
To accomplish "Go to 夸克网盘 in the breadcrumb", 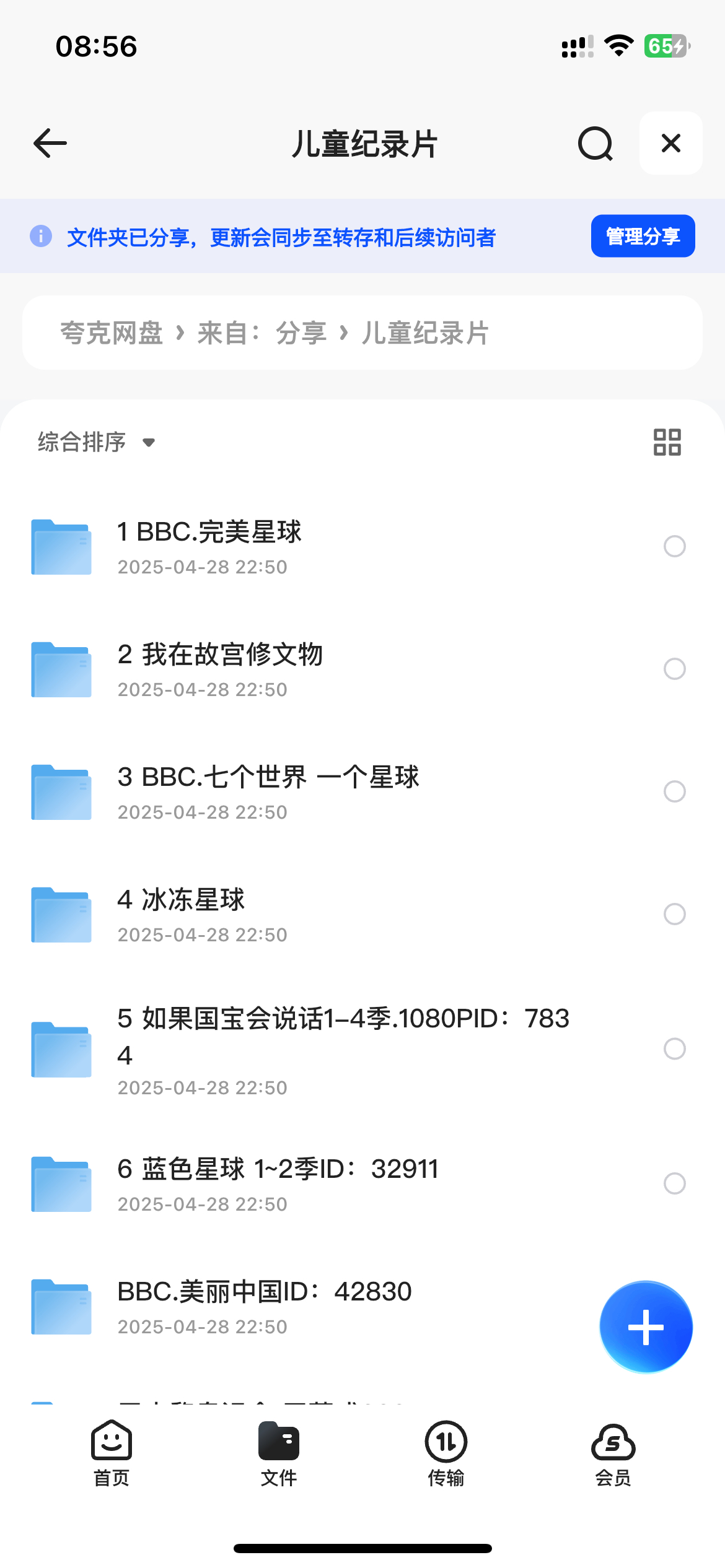I will click(112, 333).
